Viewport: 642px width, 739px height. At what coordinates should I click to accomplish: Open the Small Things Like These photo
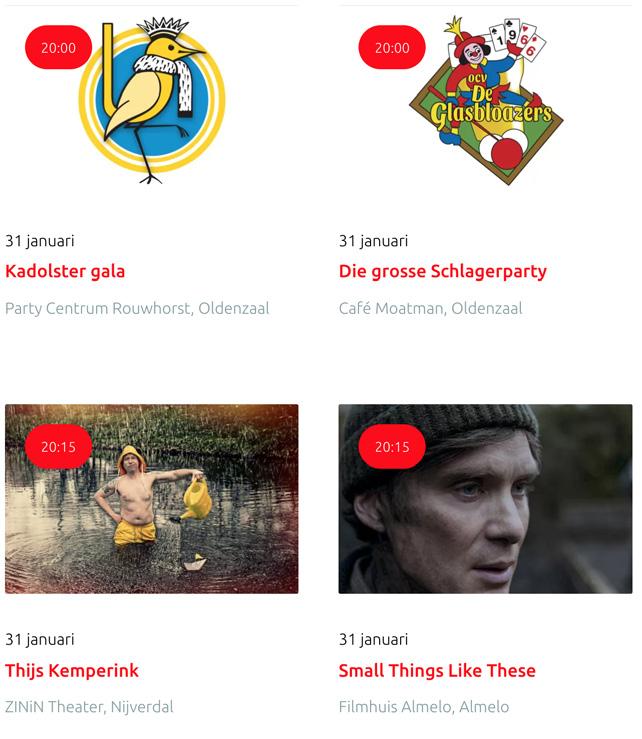(486, 499)
